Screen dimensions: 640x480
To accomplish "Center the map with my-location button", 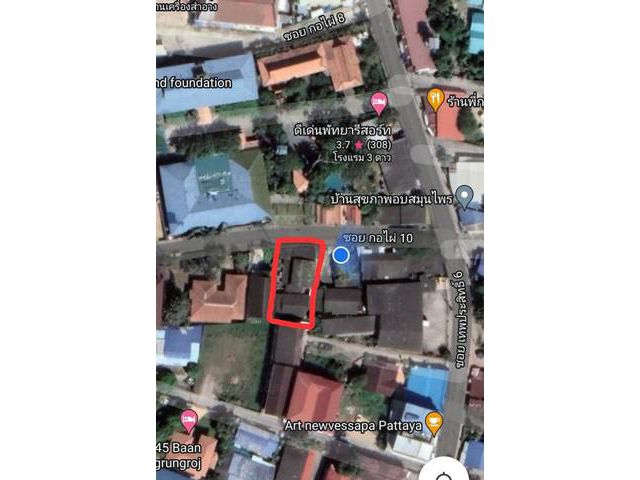I will (x=445, y=474).
